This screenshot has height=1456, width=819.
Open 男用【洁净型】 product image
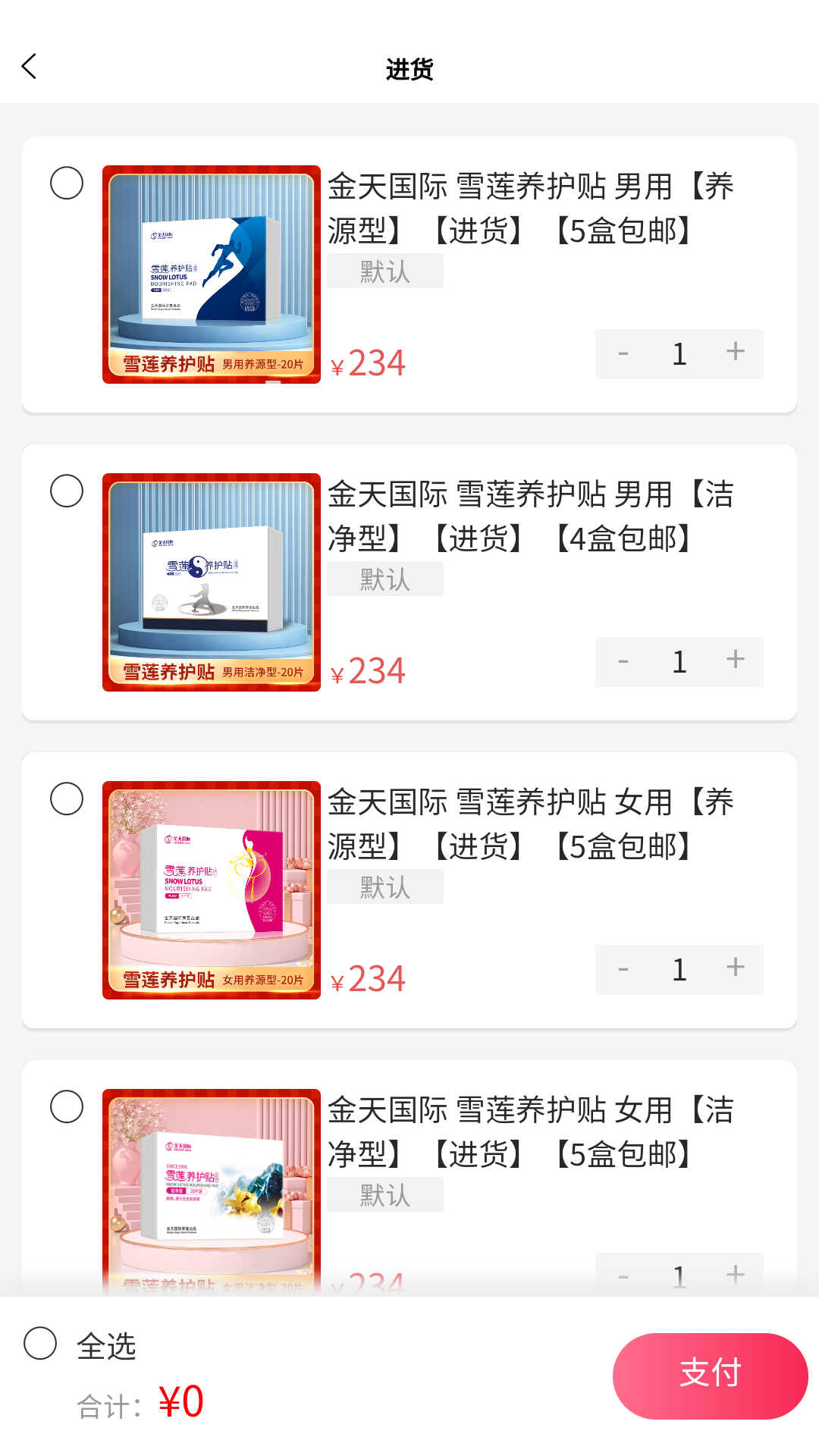[212, 582]
